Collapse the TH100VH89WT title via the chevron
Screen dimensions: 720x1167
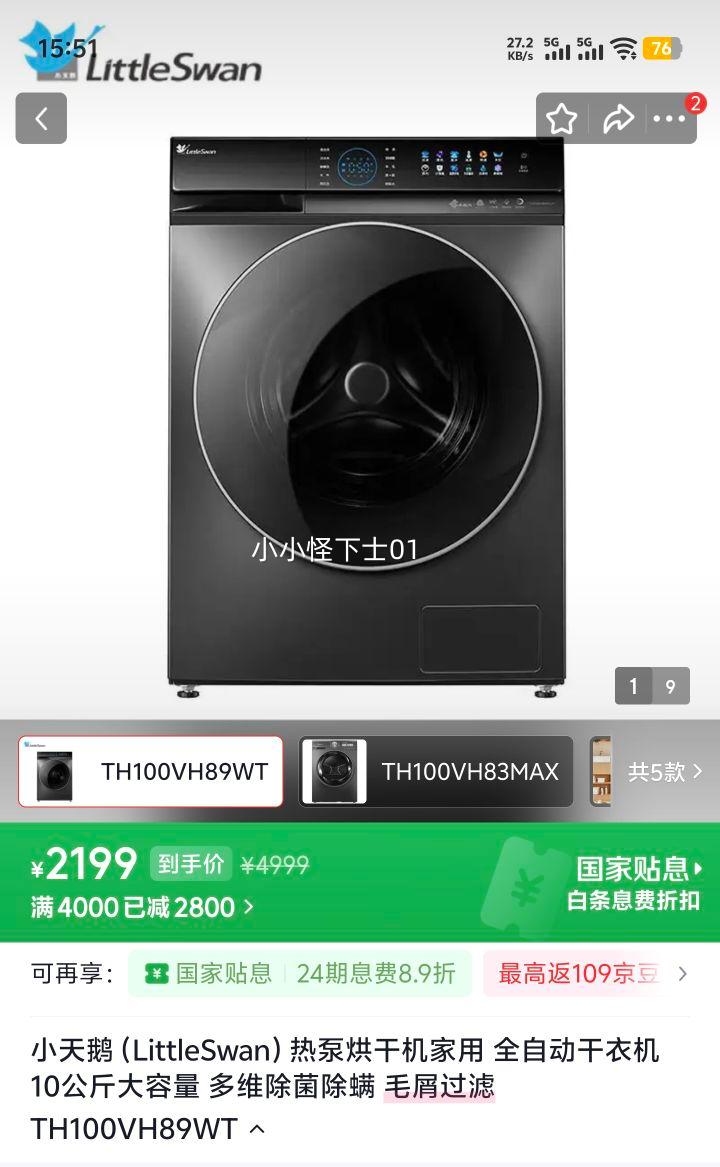click(x=254, y=1129)
